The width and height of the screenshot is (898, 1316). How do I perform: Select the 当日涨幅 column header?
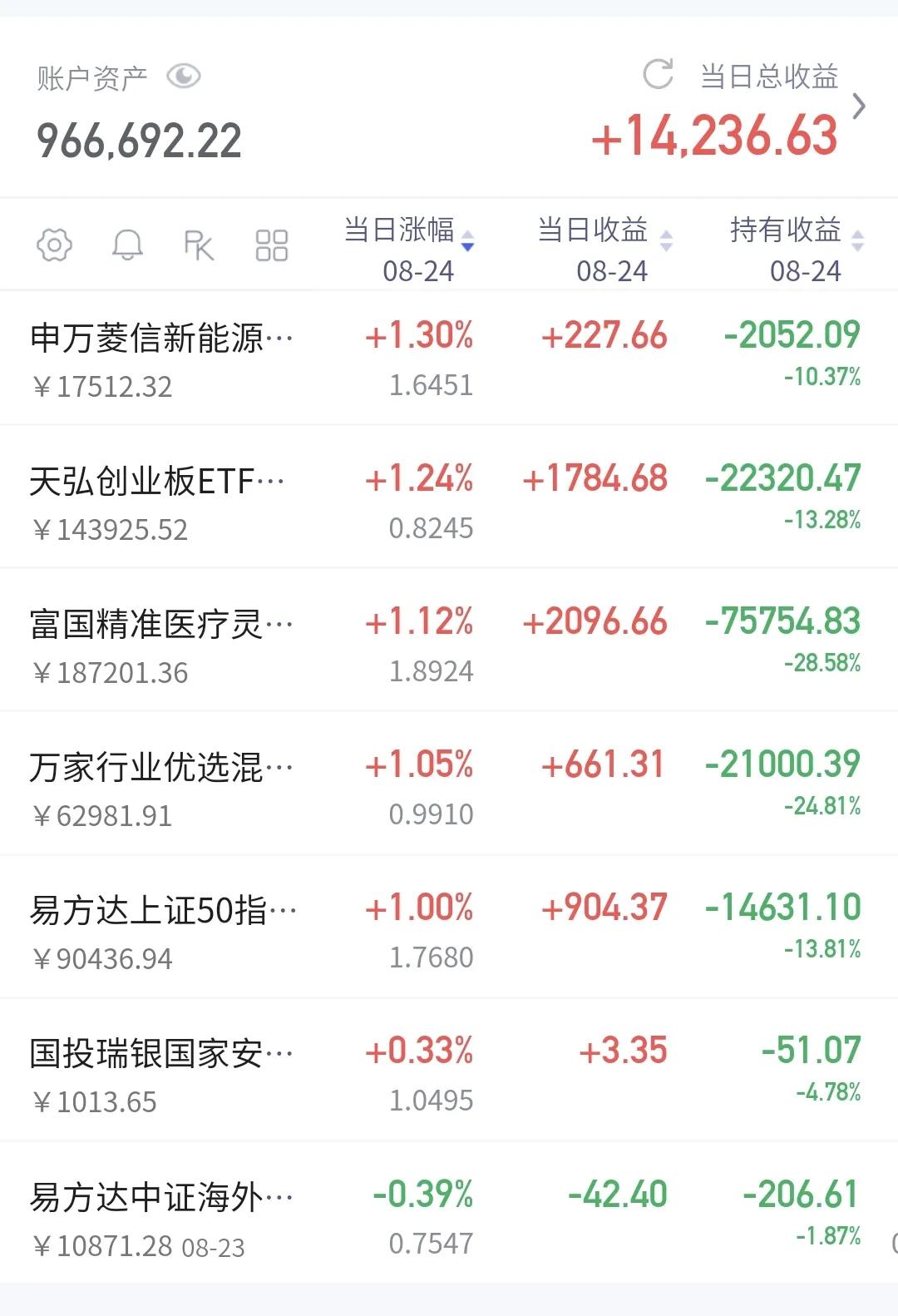(x=402, y=233)
